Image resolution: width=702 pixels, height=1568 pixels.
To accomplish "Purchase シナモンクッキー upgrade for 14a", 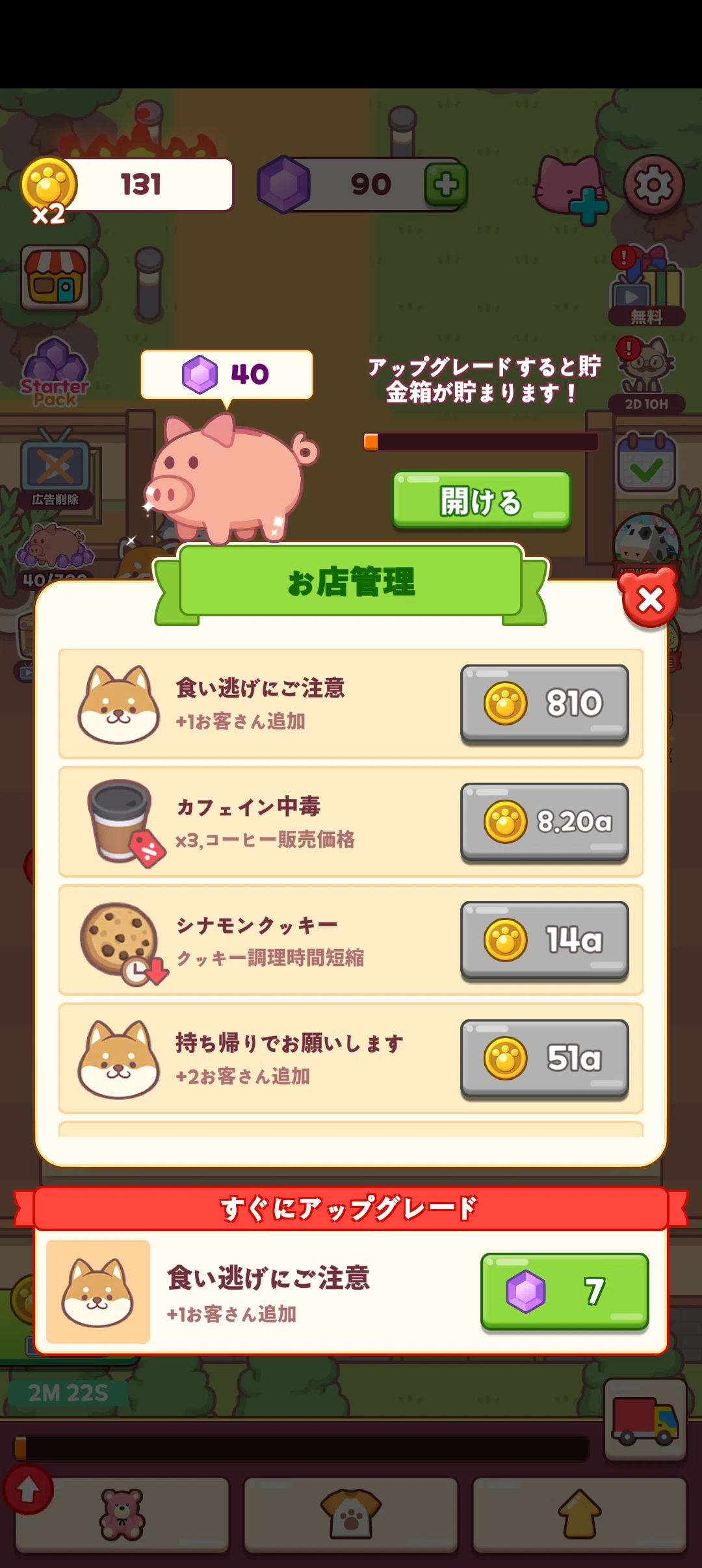I will 545,940.
